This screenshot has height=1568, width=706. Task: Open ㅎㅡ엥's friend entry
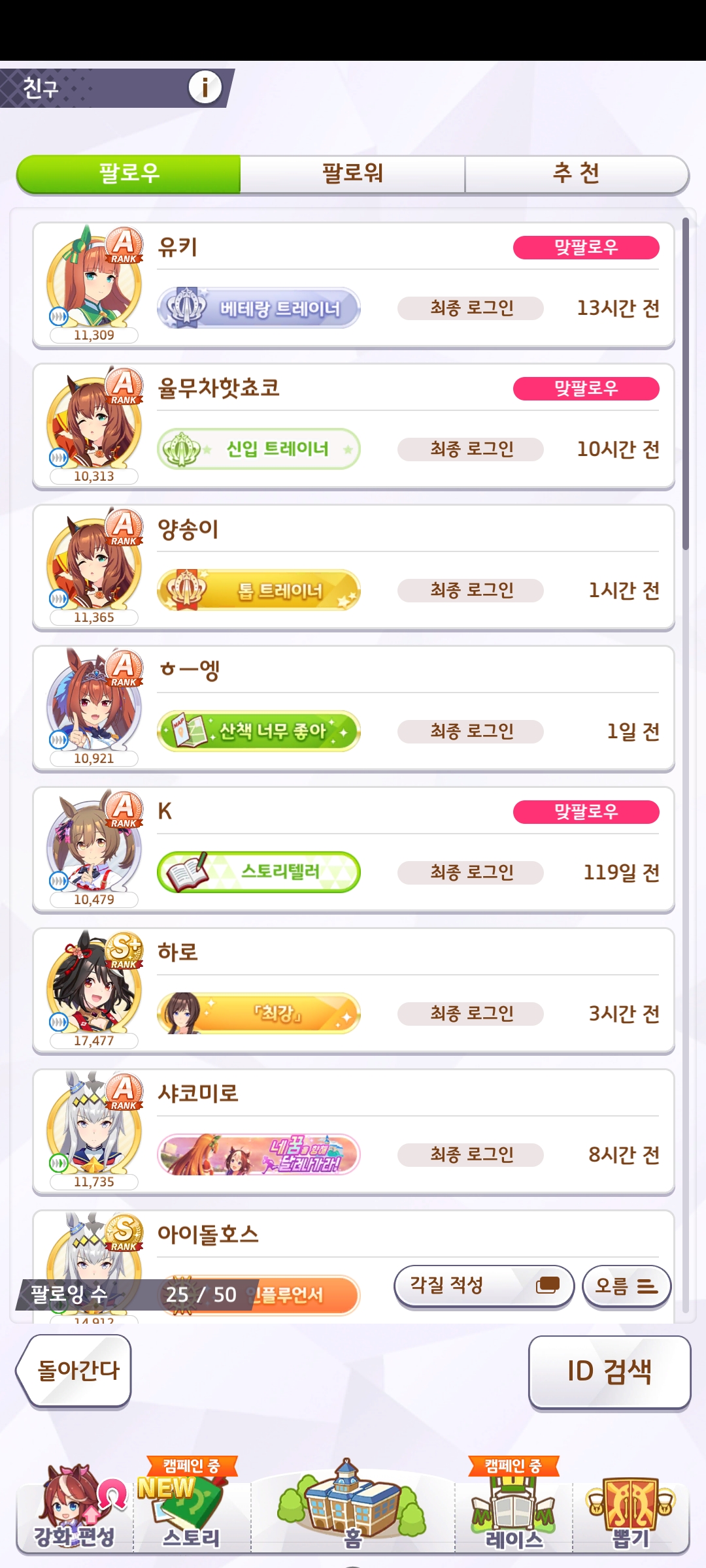(354, 709)
